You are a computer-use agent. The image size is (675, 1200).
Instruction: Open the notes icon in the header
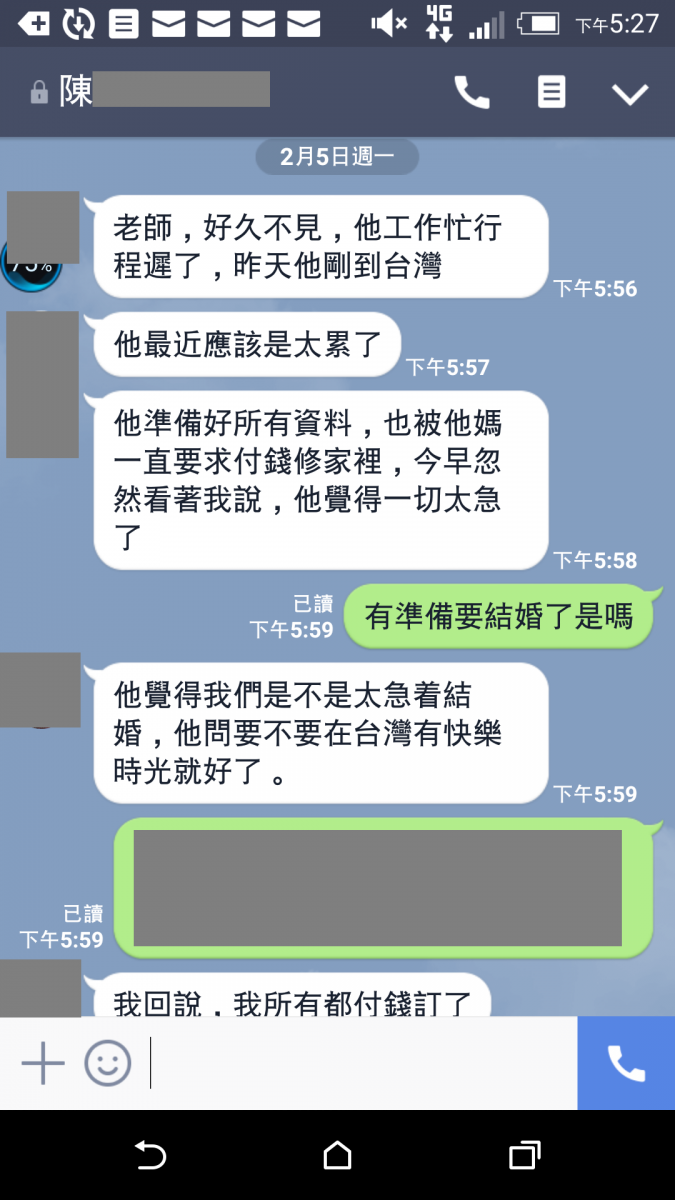pos(551,93)
